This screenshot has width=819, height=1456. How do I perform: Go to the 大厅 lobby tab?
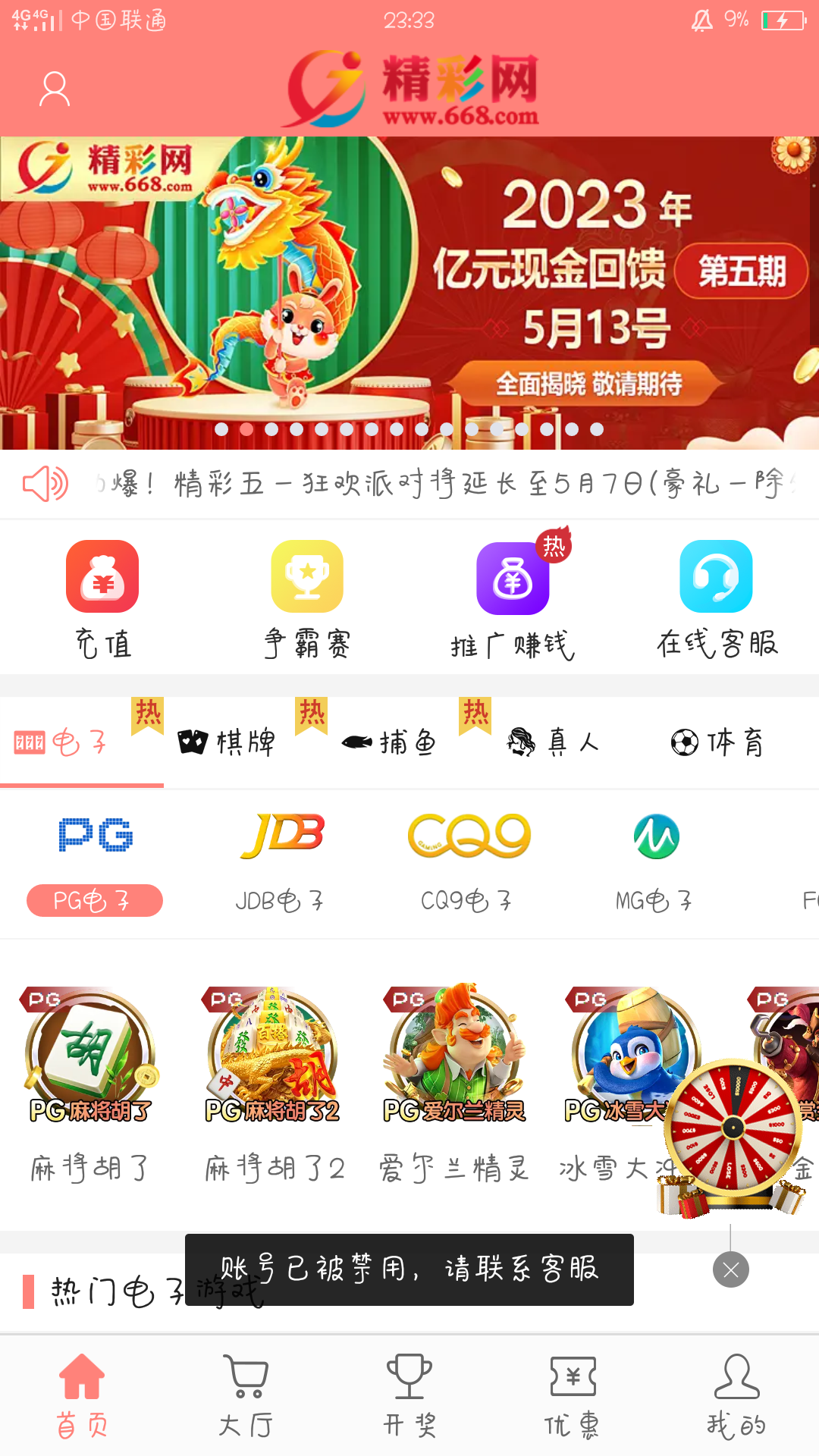click(x=246, y=1395)
